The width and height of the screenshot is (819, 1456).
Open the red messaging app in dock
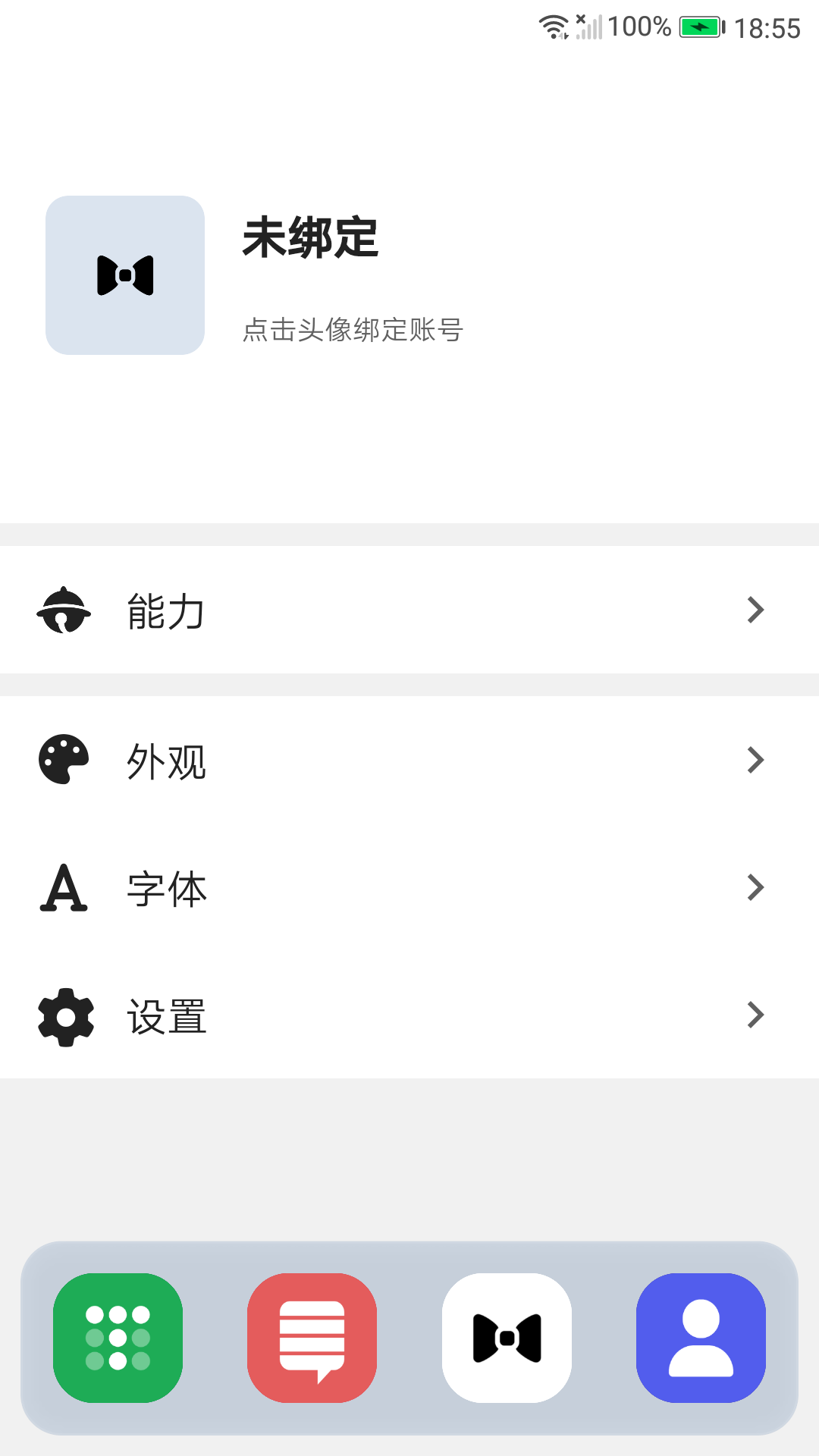[312, 1336]
